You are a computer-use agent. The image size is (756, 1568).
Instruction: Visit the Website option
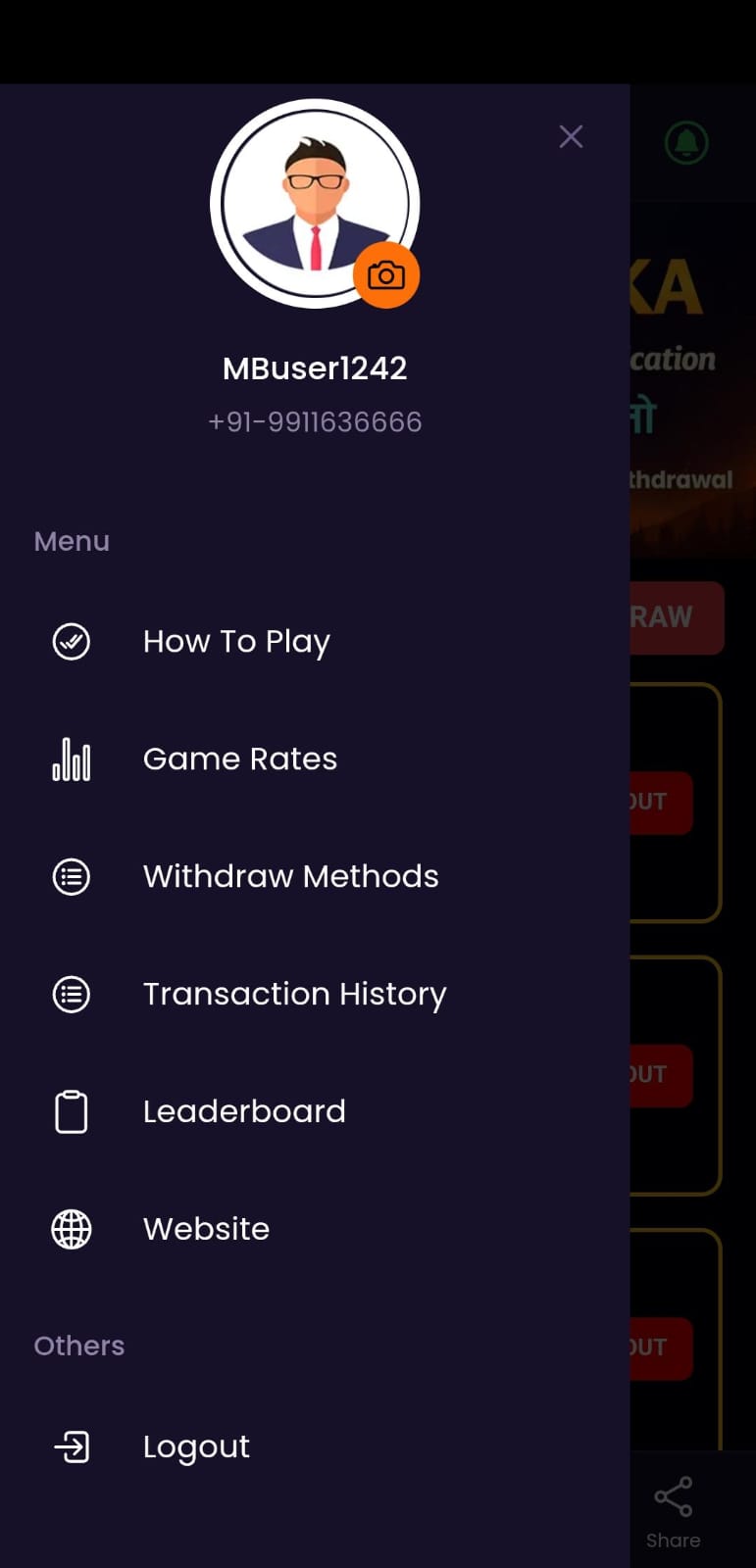[x=206, y=1229]
